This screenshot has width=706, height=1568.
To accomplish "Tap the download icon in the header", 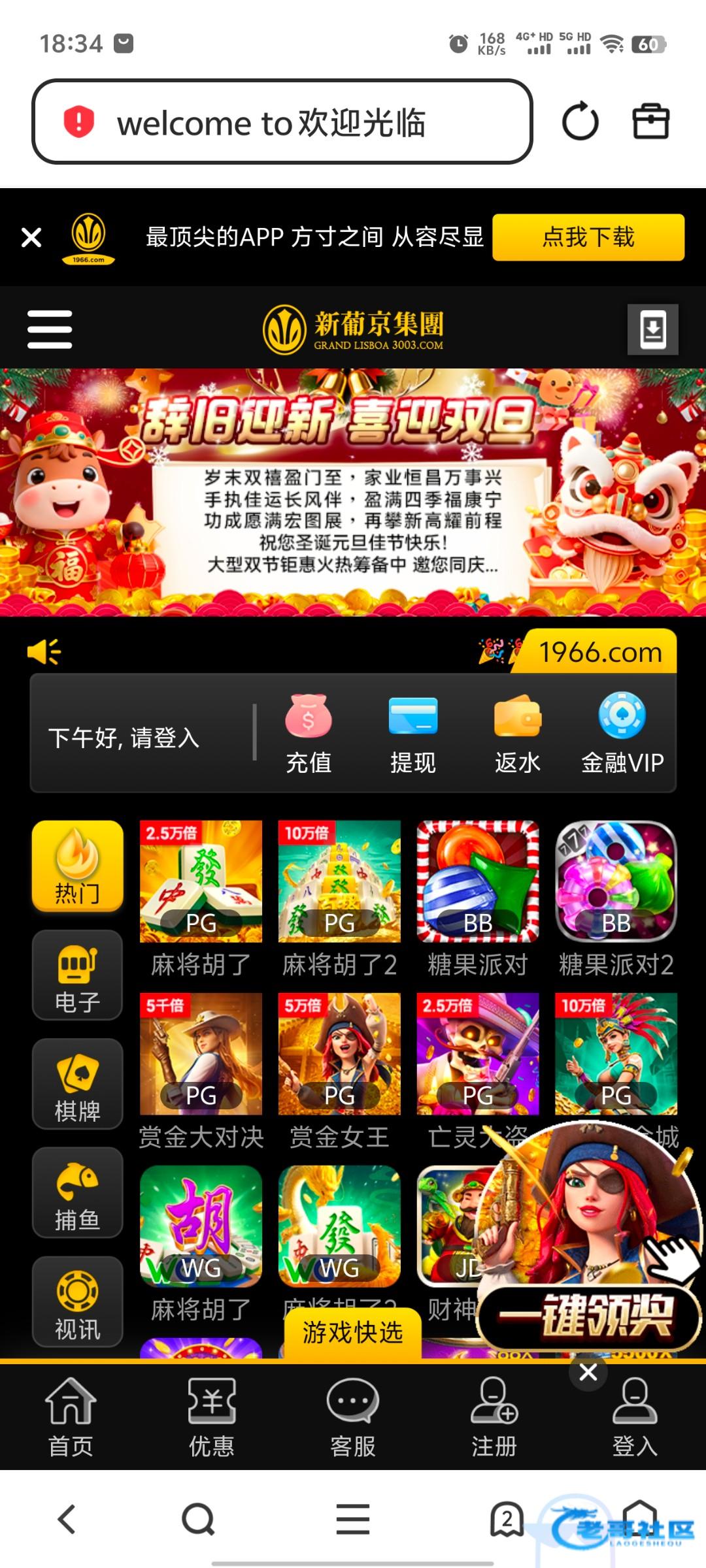I will click(652, 329).
